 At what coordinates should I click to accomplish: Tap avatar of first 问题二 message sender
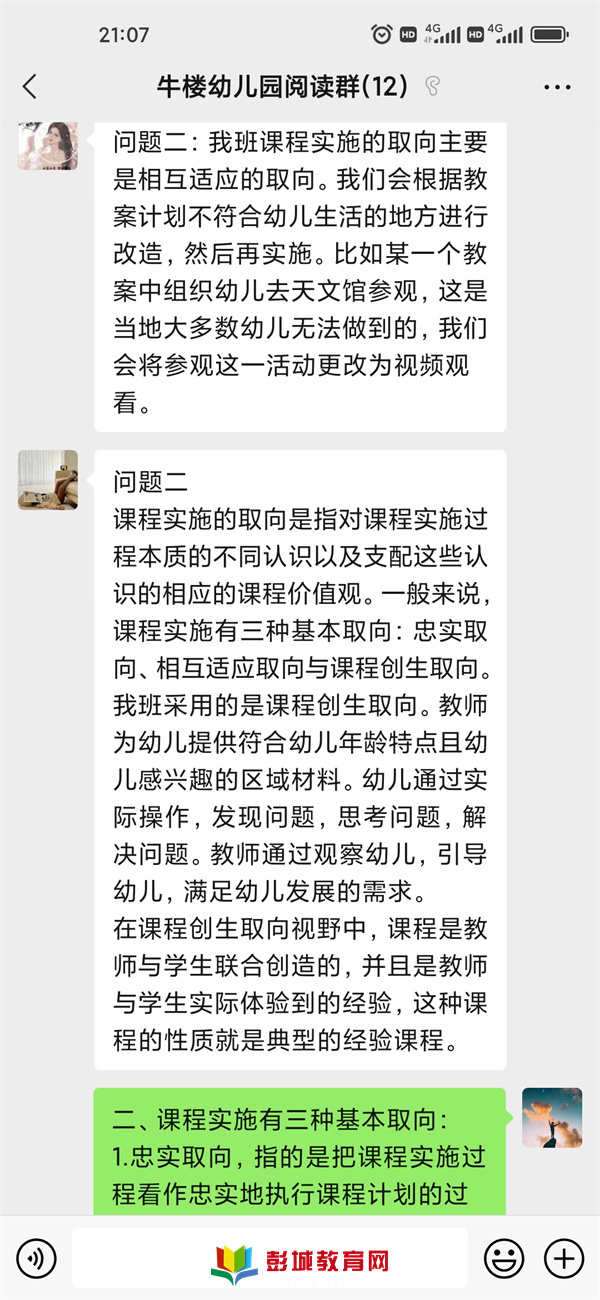(47, 145)
